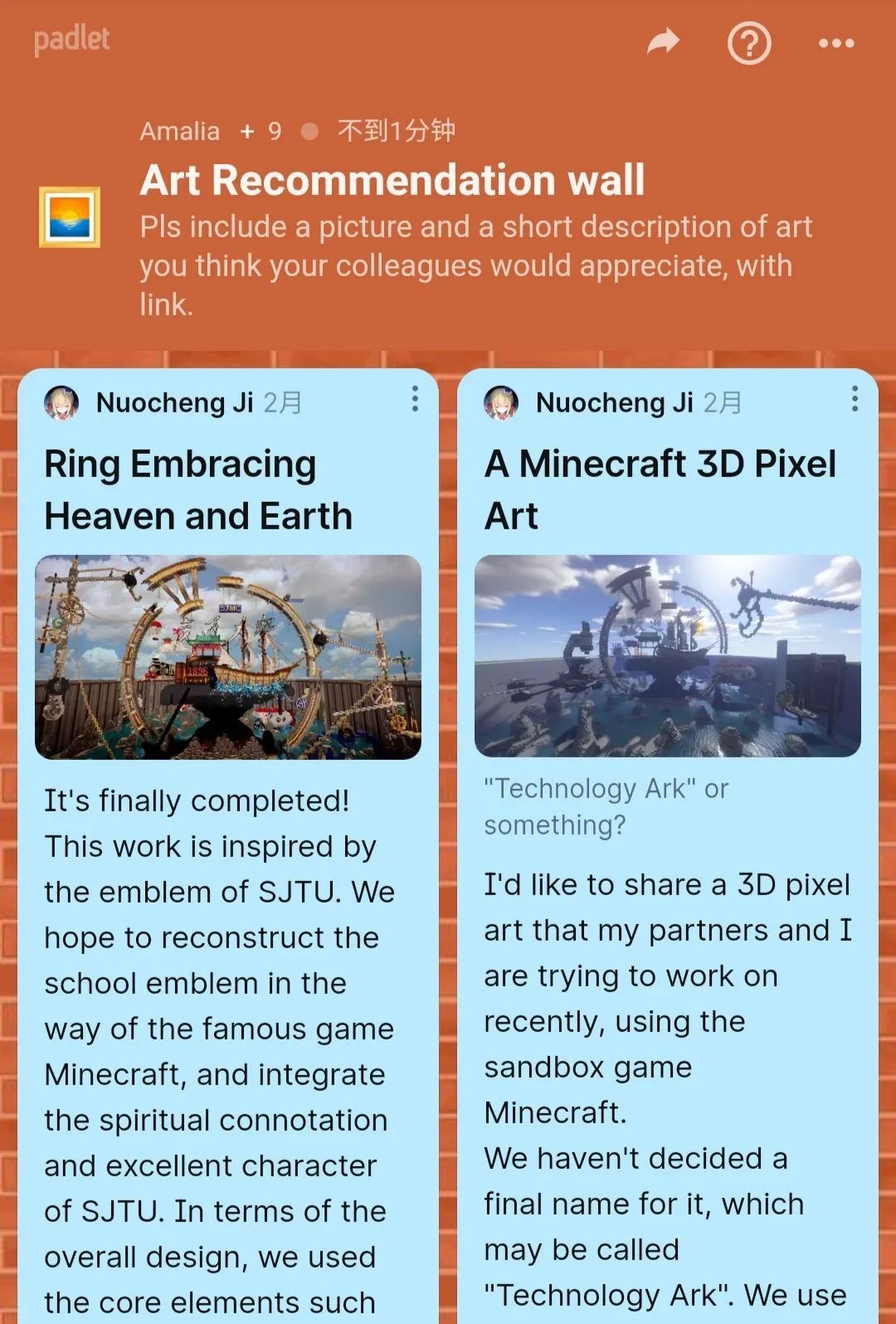This screenshot has width=896, height=1324.
Task: Open the help question mark
Action: pos(749,43)
